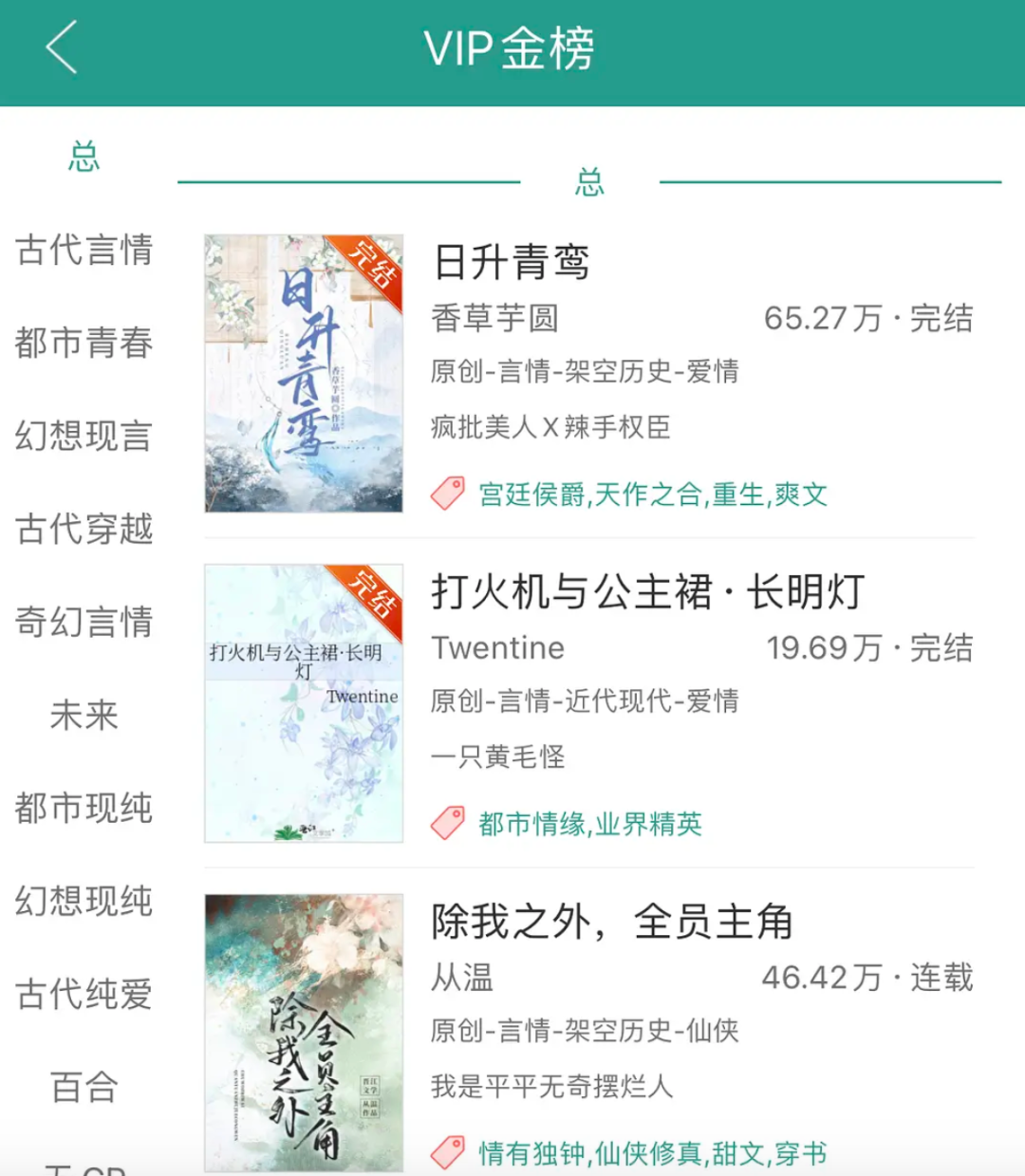The width and height of the screenshot is (1025, 1176).
Task: Select 都市现纯 category
Action: (84, 808)
